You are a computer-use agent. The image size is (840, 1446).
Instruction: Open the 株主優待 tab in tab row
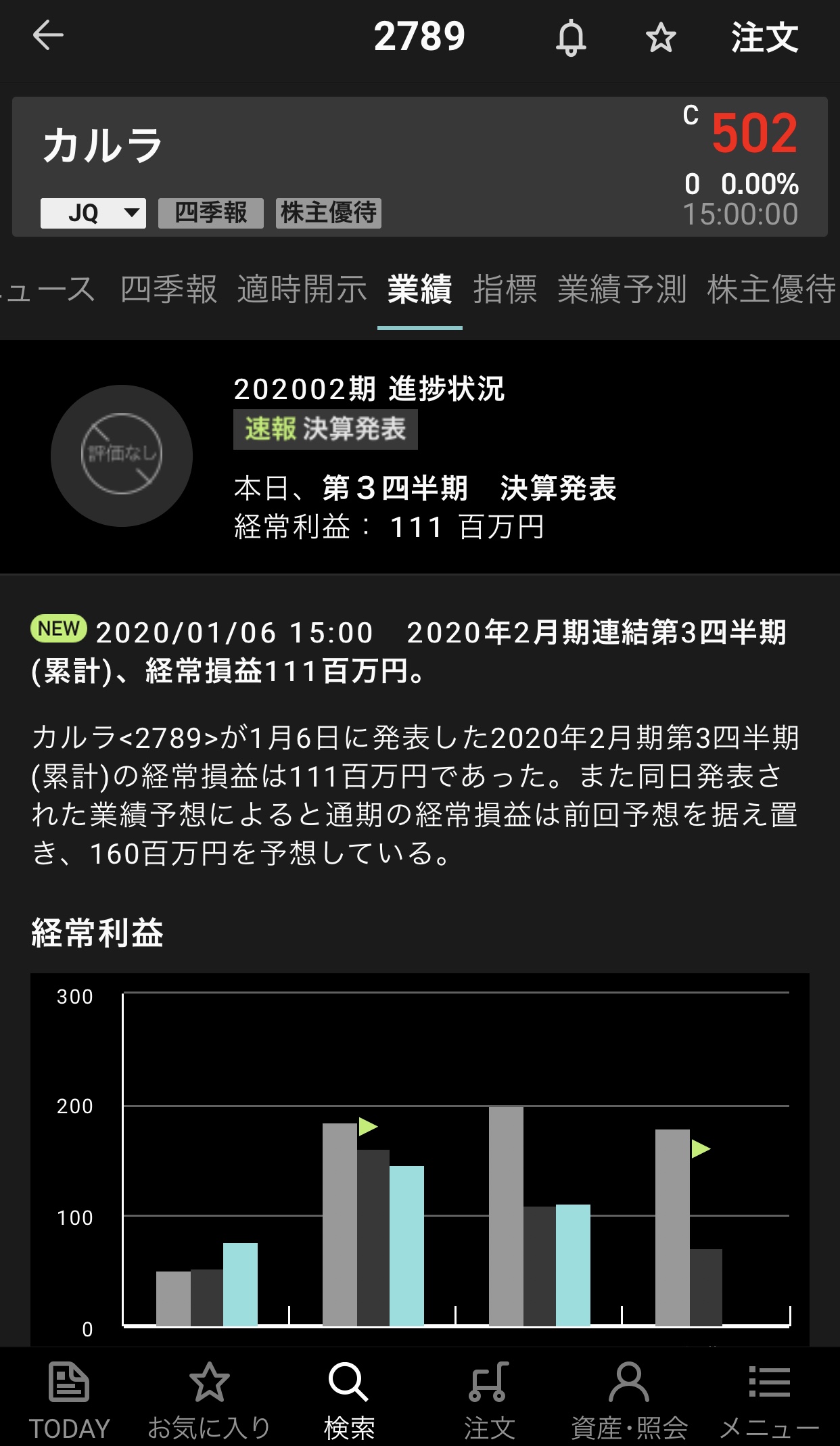(771, 289)
